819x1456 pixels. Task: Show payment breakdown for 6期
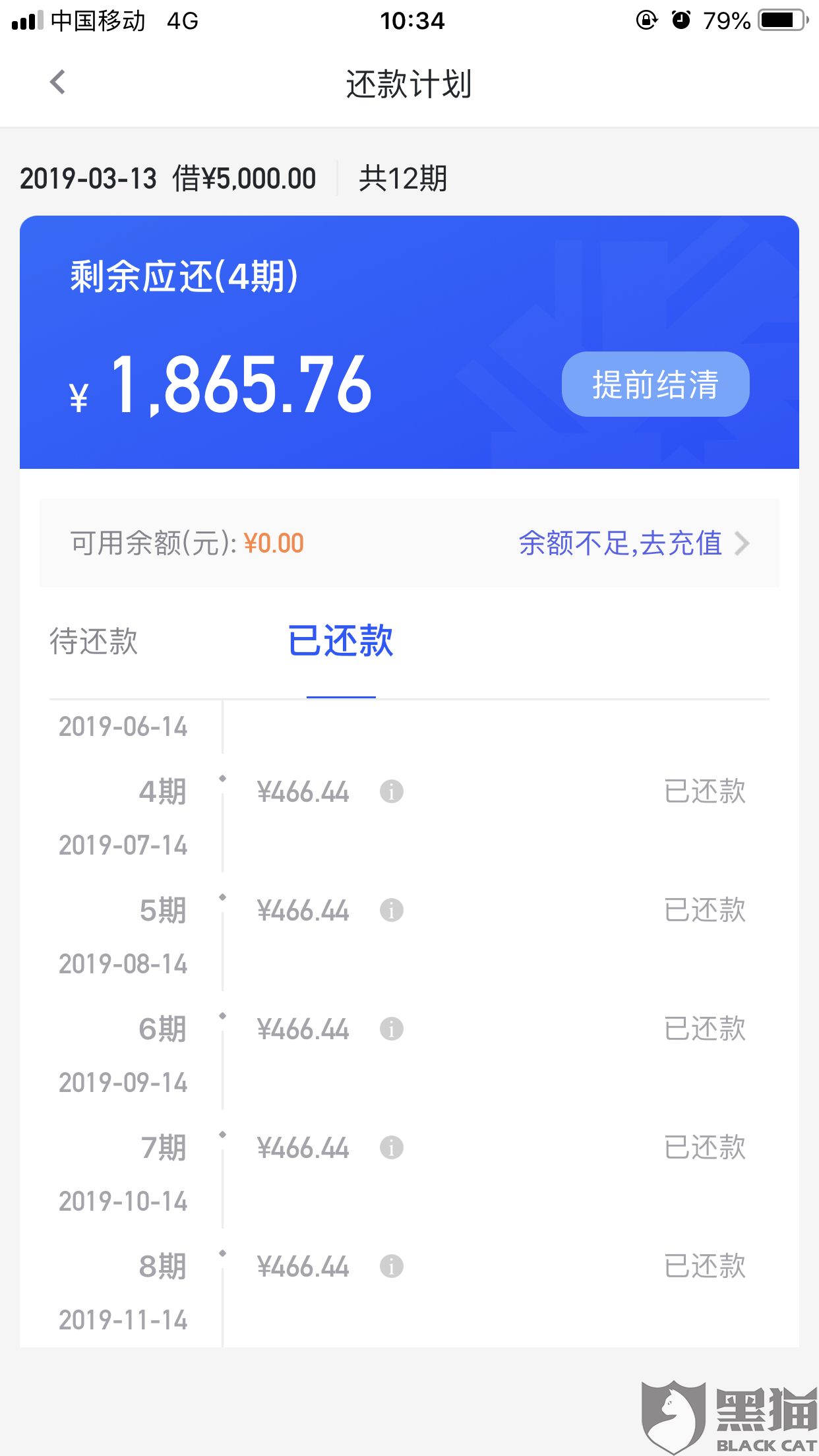392,1029
